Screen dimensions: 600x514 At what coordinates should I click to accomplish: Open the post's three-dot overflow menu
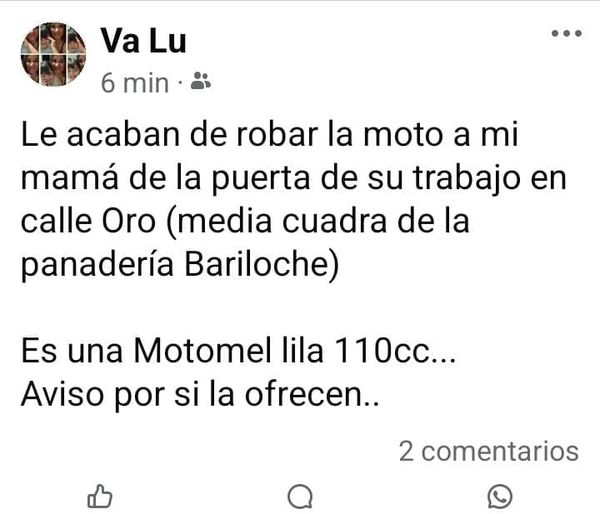(566, 33)
